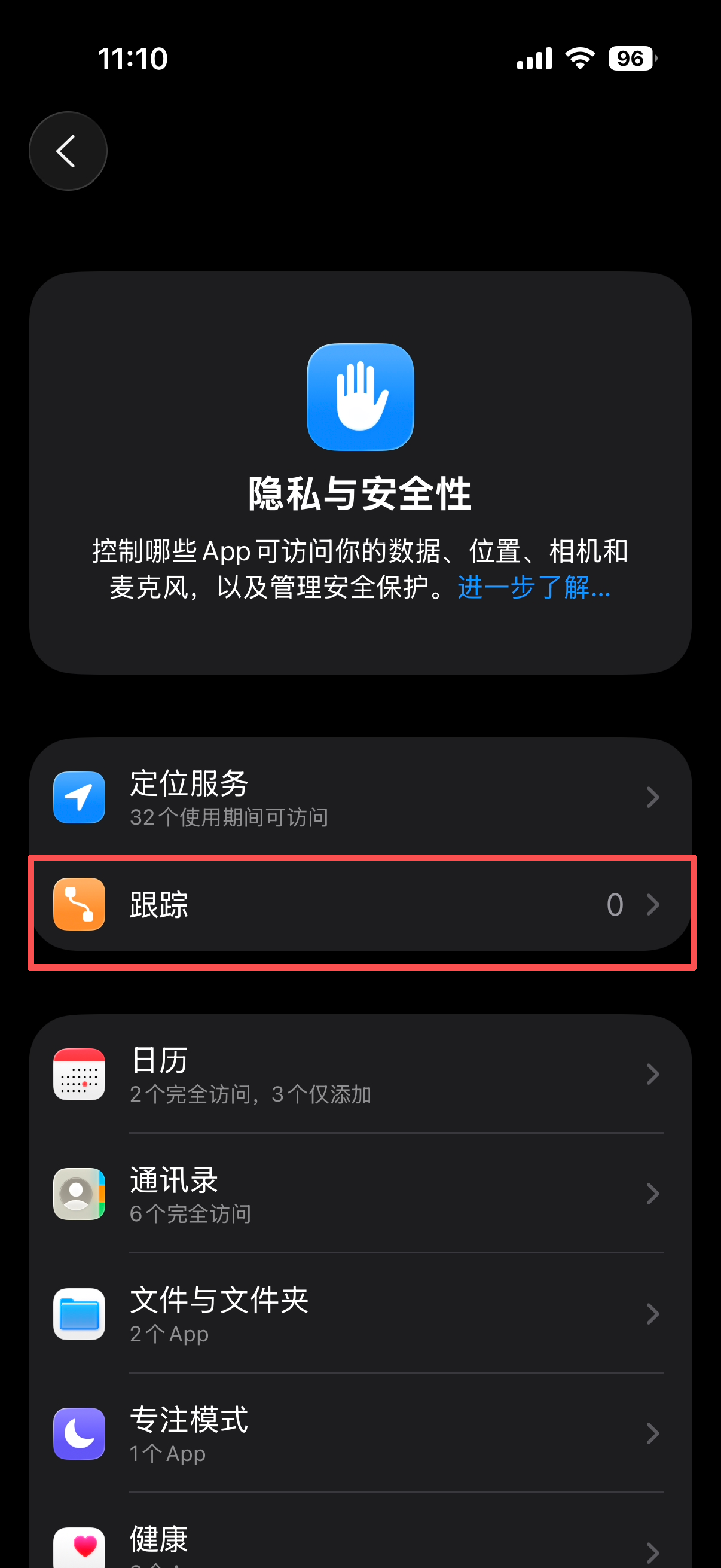Open 日历 access settings
Viewport: 721px width, 1568px height.
pos(360,1075)
